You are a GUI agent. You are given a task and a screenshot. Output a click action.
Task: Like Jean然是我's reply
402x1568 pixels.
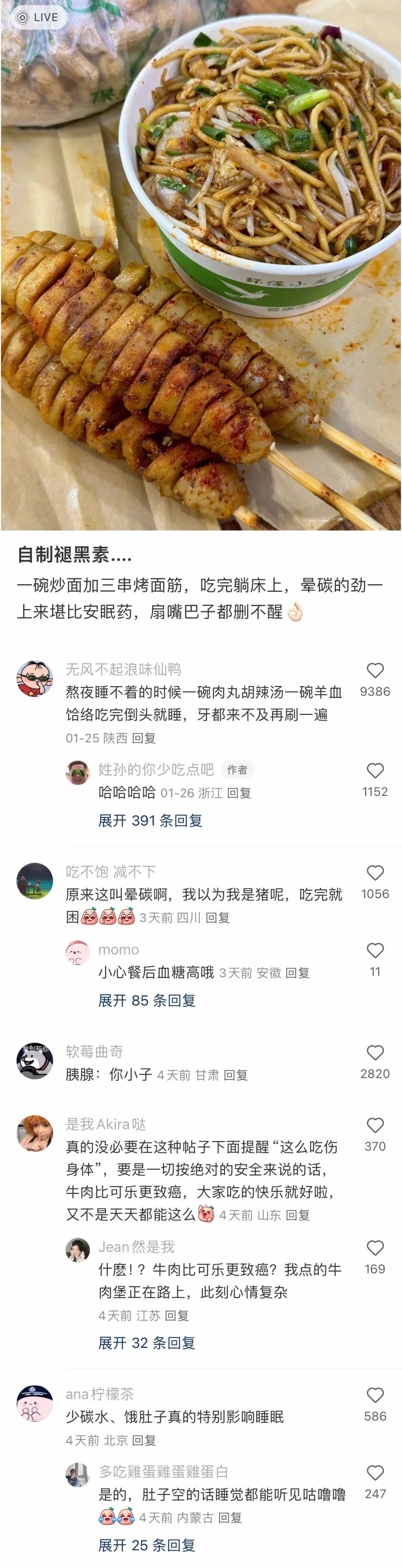(374, 1248)
